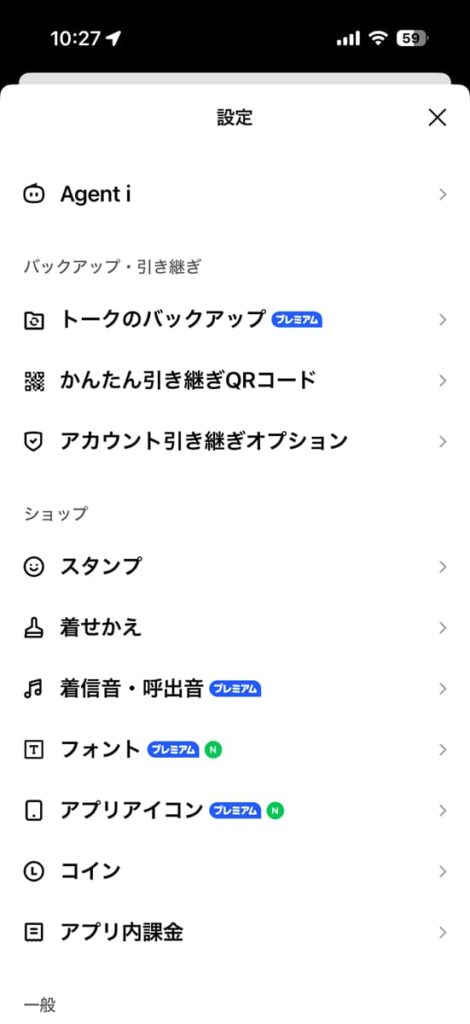Open トークのバックアップ settings
The height and width of the screenshot is (1024, 470).
[x=235, y=320]
